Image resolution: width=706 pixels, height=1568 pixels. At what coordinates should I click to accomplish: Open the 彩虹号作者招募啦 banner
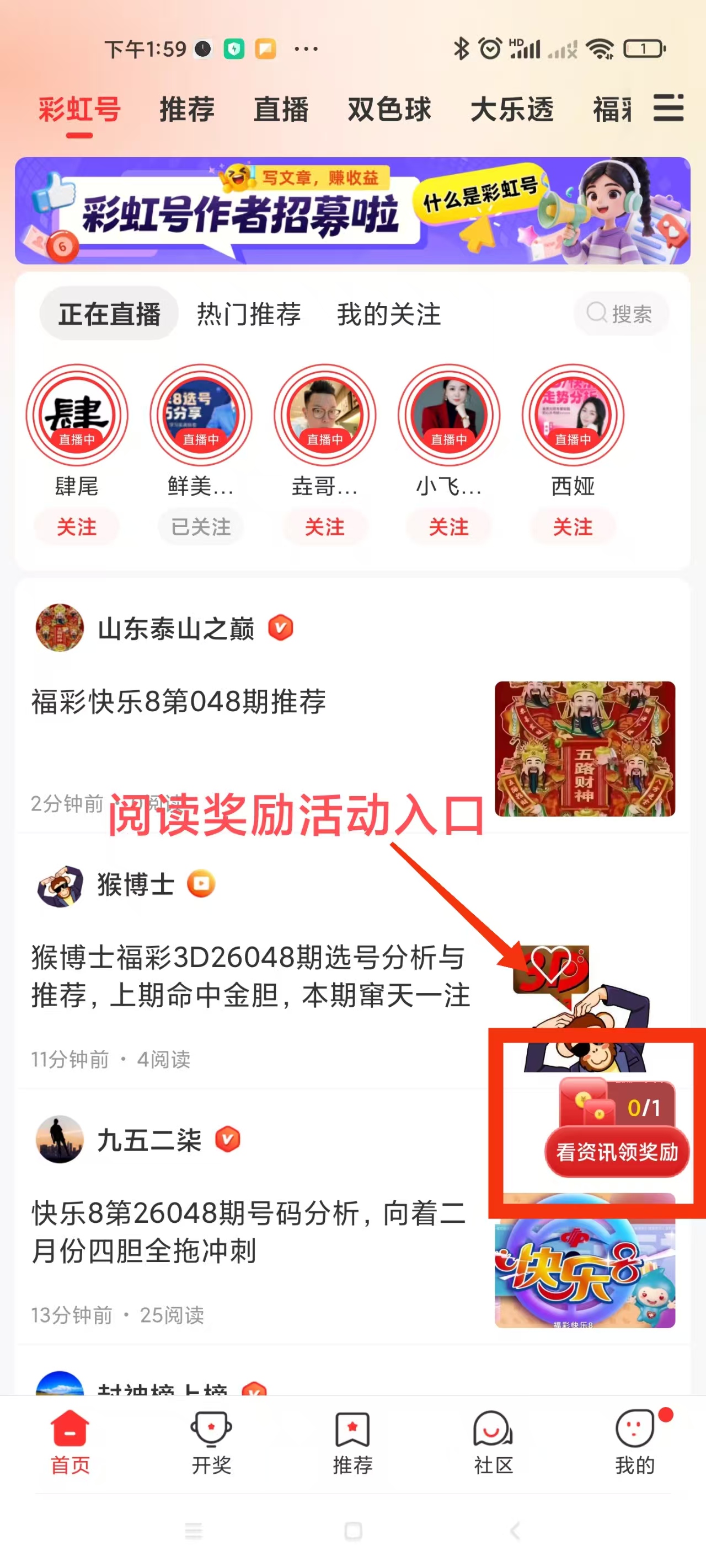click(x=352, y=211)
